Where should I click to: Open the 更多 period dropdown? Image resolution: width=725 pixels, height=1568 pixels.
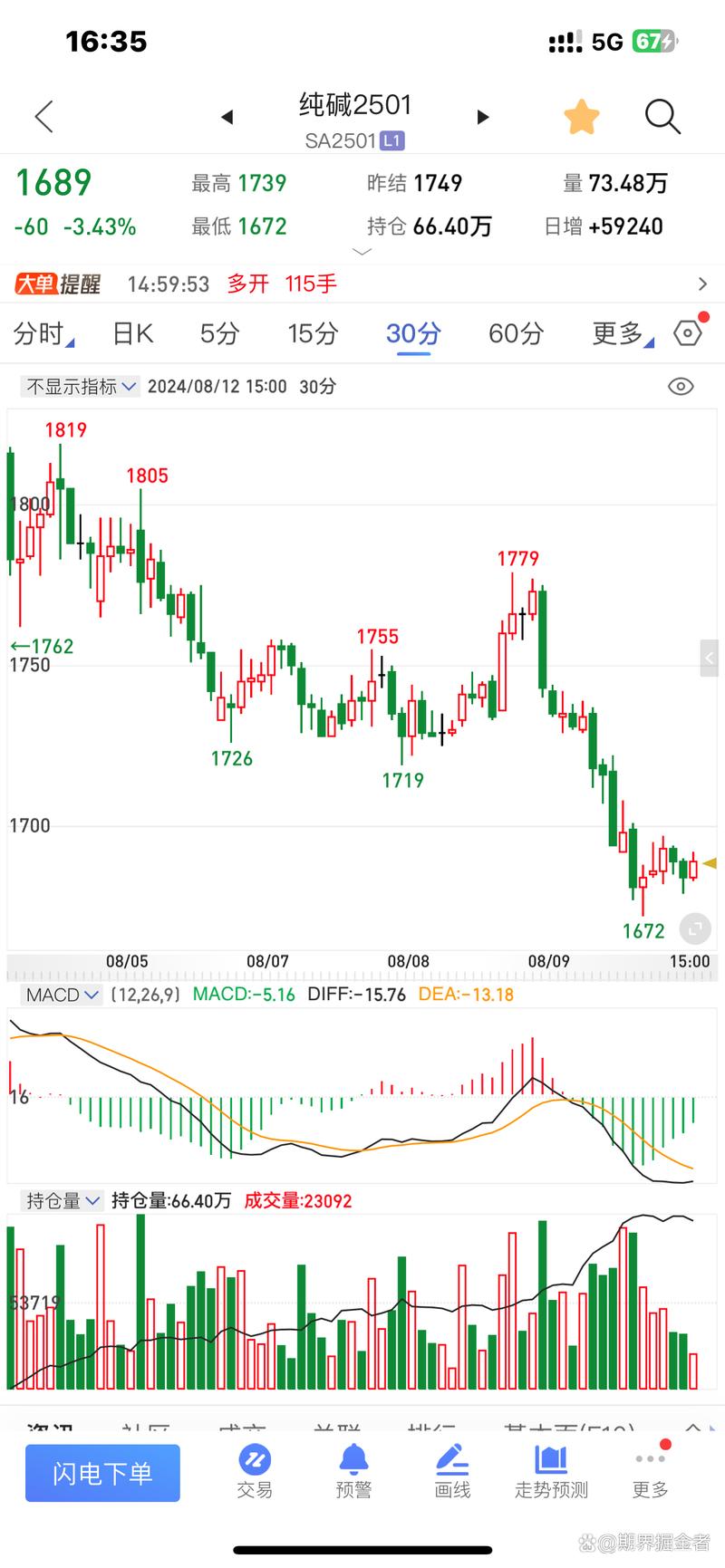622,334
